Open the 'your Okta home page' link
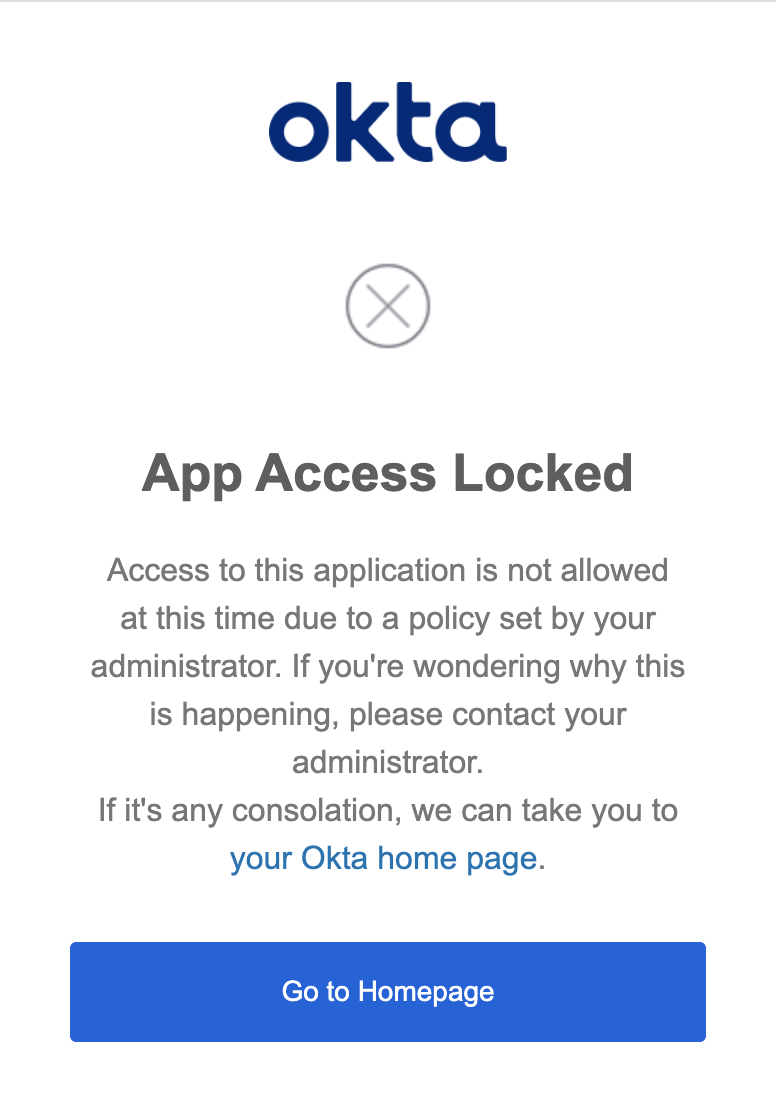Viewport: 776px width, 1116px height. point(384,858)
